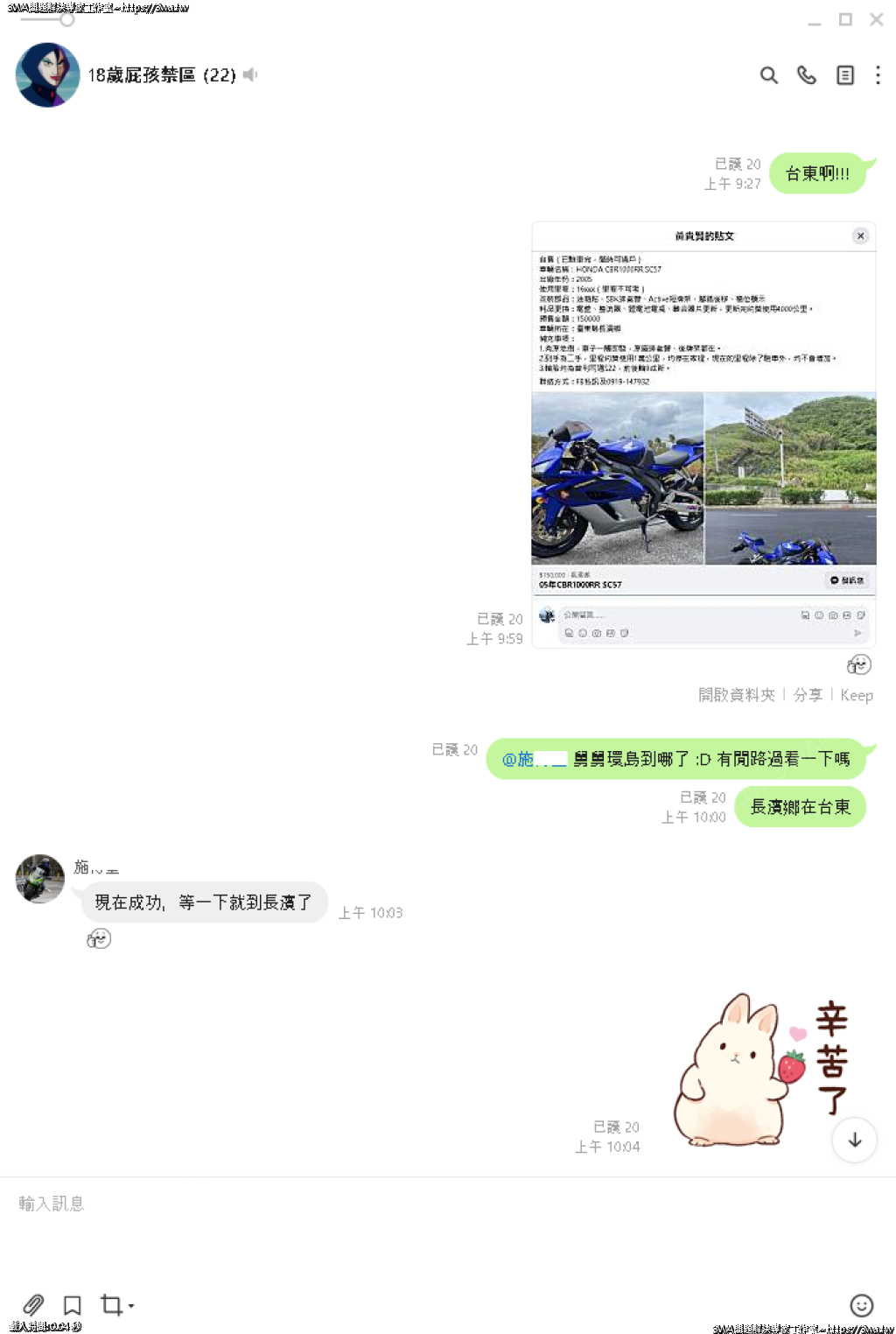Open the overflow menu
The height and width of the screenshot is (1334, 896).
tap(878, 75)
